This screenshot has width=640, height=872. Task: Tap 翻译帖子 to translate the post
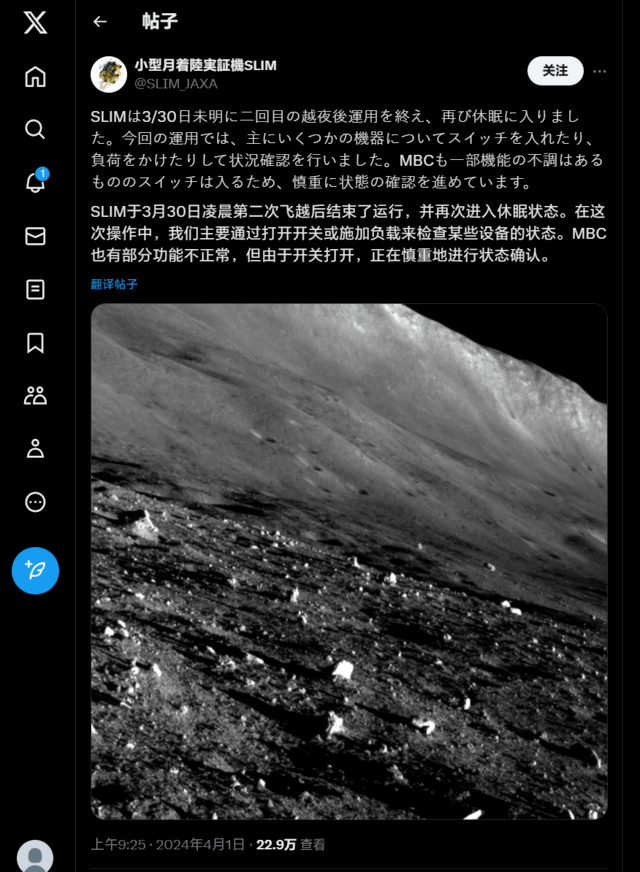tap(114, 284)
